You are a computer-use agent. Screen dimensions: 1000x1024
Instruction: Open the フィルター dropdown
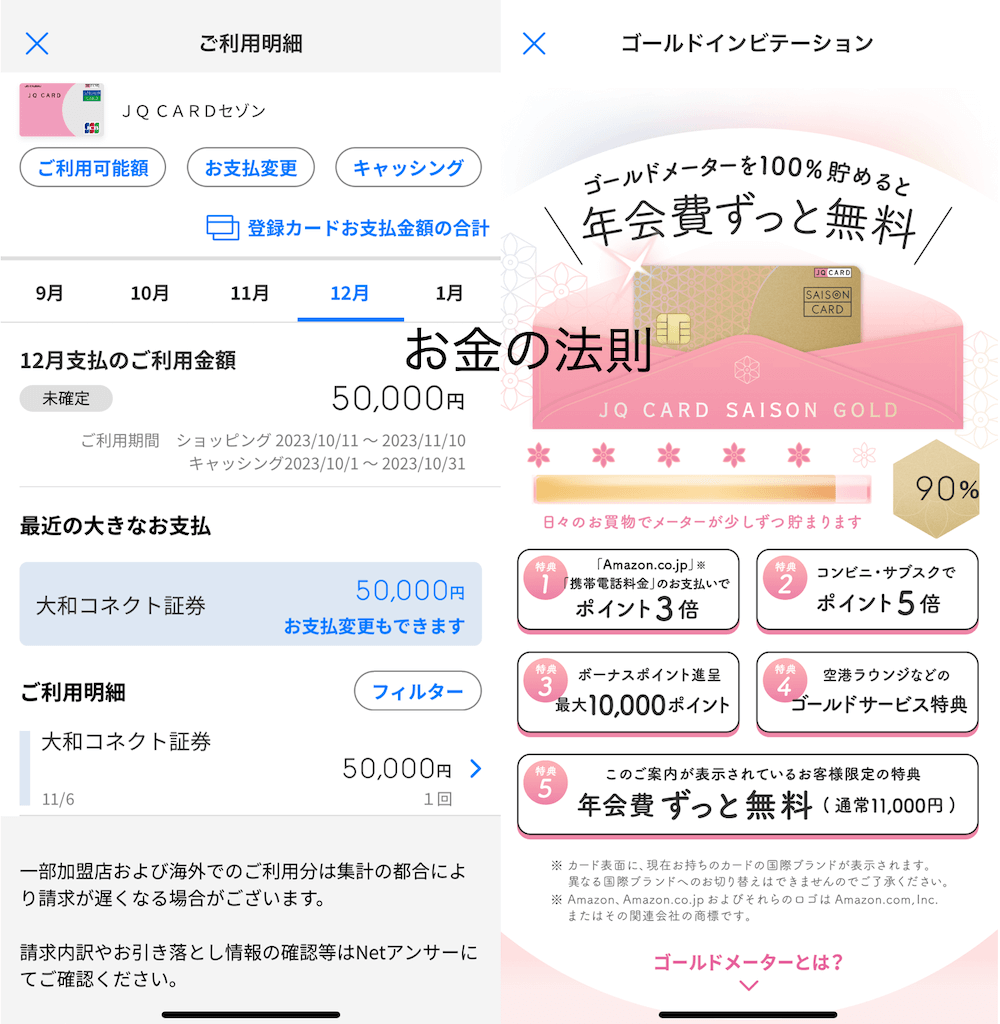[x=417, y=691]
